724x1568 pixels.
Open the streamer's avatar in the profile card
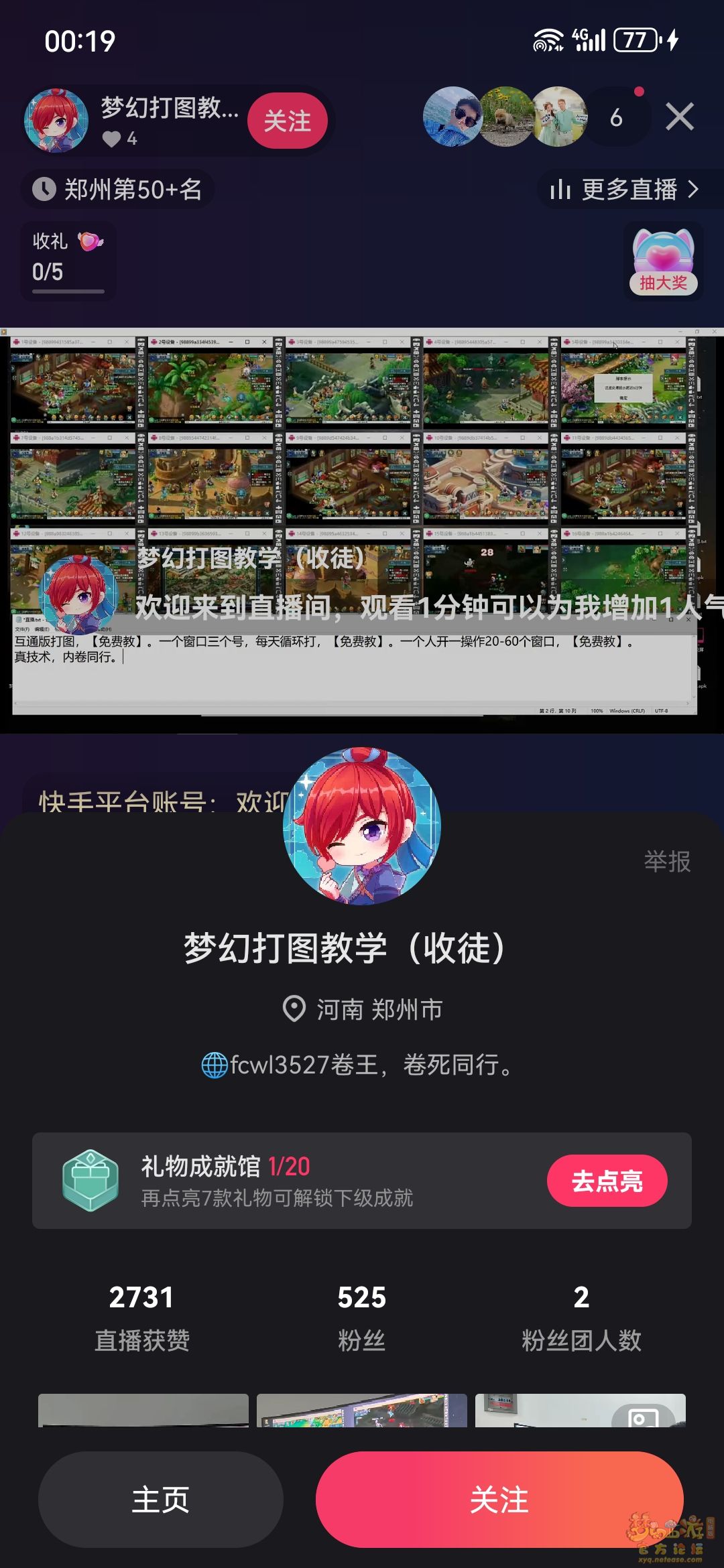pyautogui.click(x=362, y=826)
